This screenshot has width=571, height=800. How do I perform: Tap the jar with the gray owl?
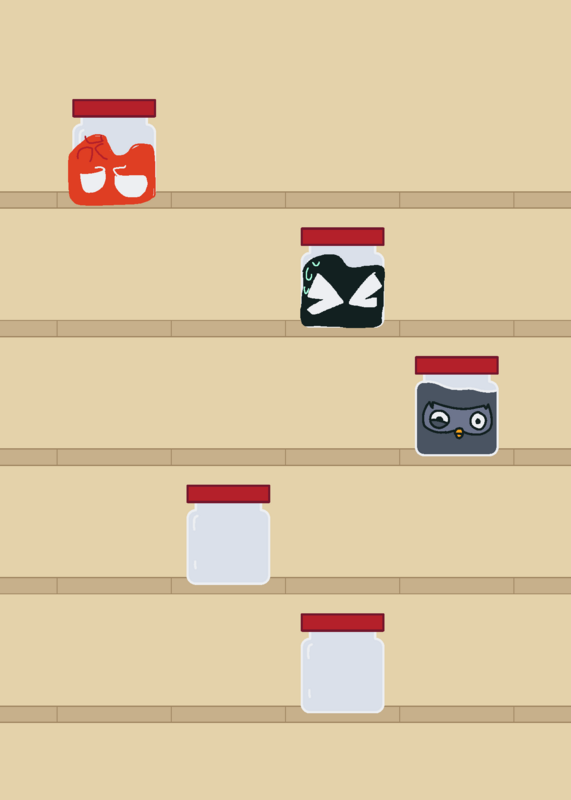click(457, 406)
